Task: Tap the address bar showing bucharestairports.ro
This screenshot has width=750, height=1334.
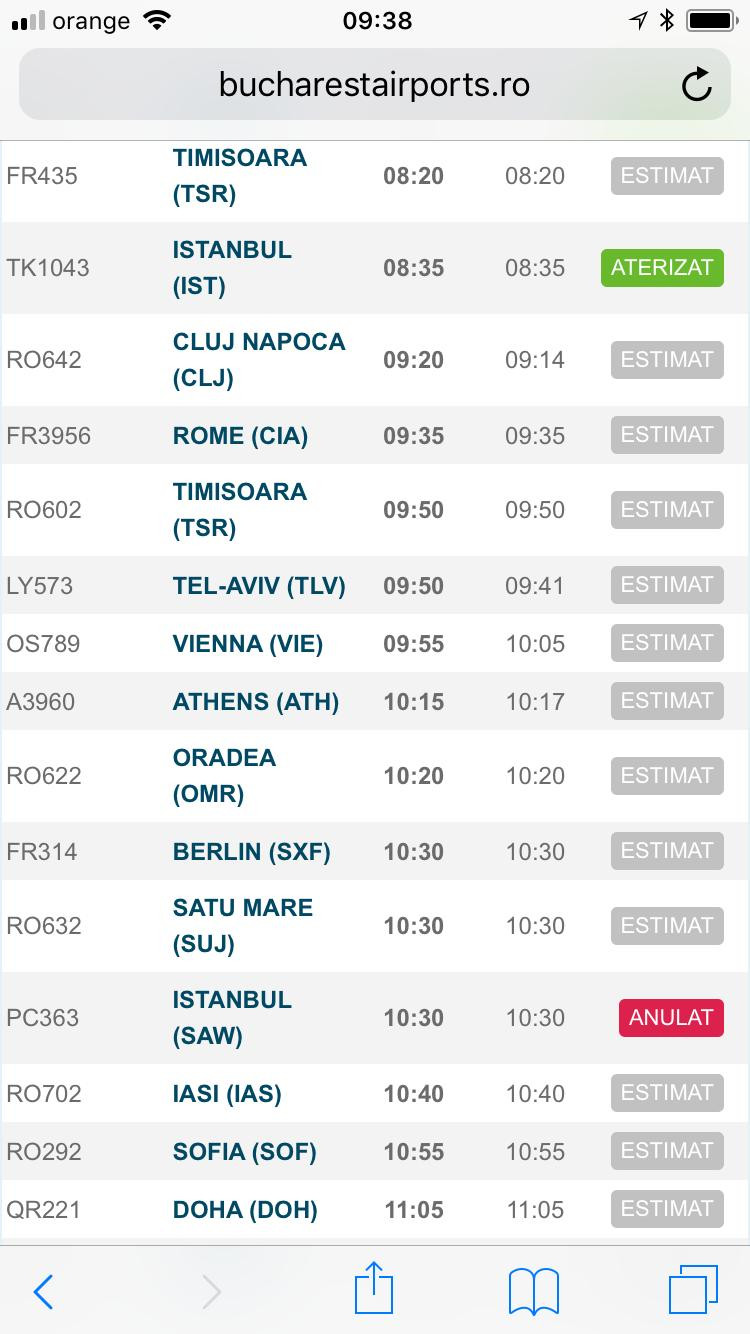Action: click(x=375, y=84)
